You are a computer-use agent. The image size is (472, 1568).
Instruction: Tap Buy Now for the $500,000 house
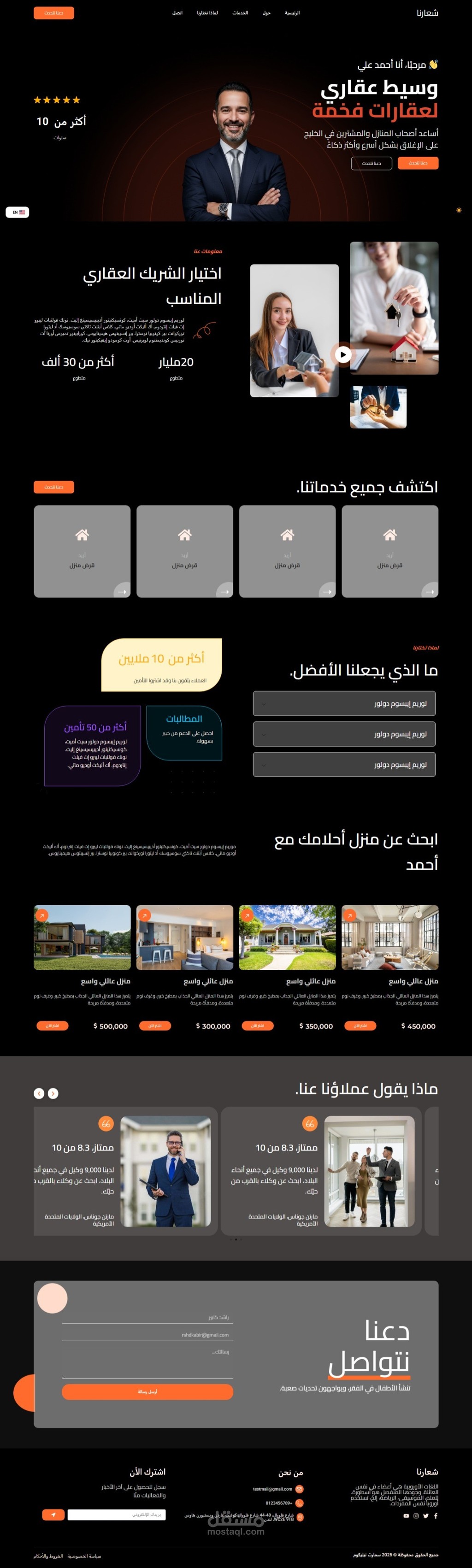coord(53,1026)
